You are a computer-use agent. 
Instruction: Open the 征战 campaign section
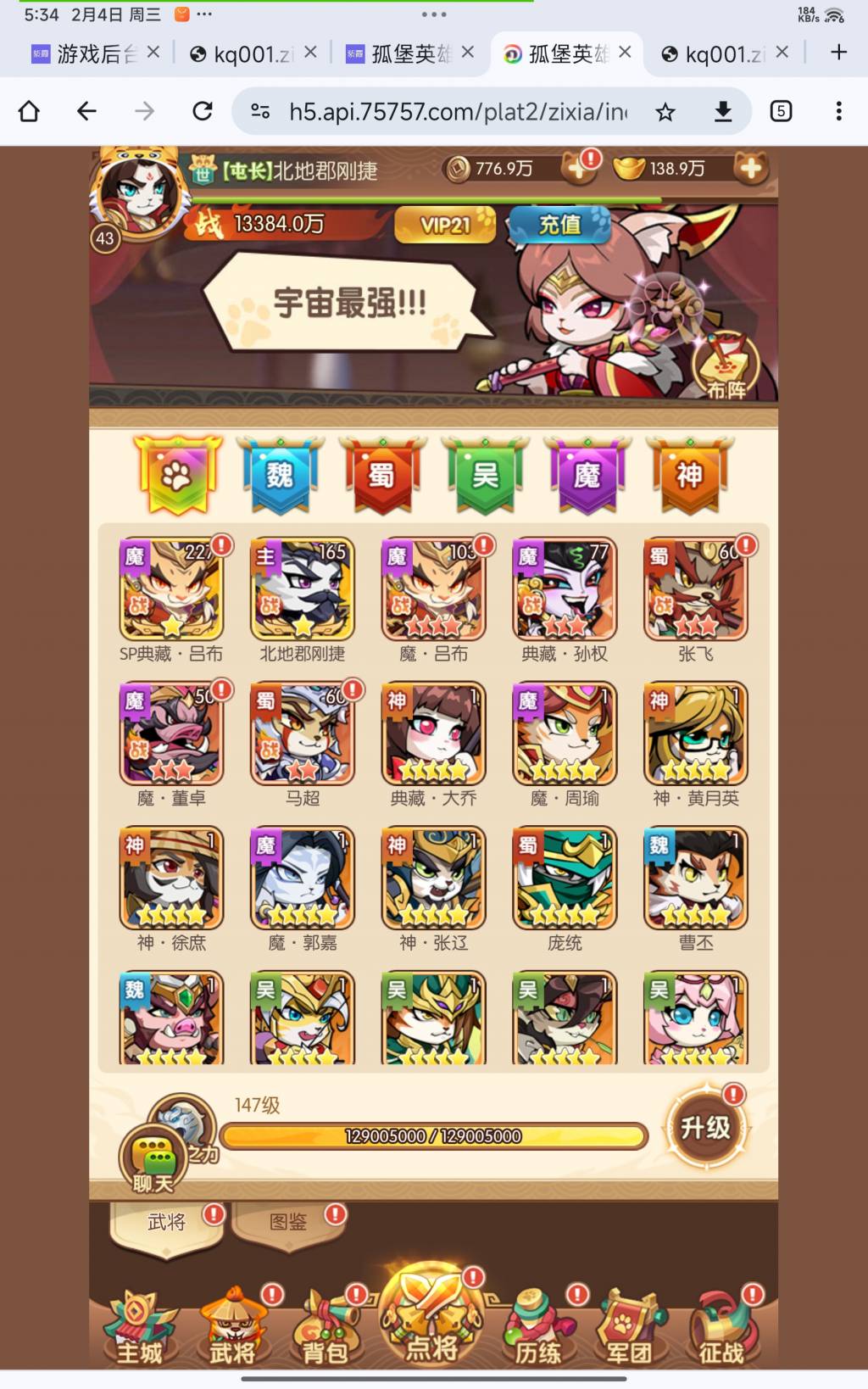click(x=721, y=1328)
